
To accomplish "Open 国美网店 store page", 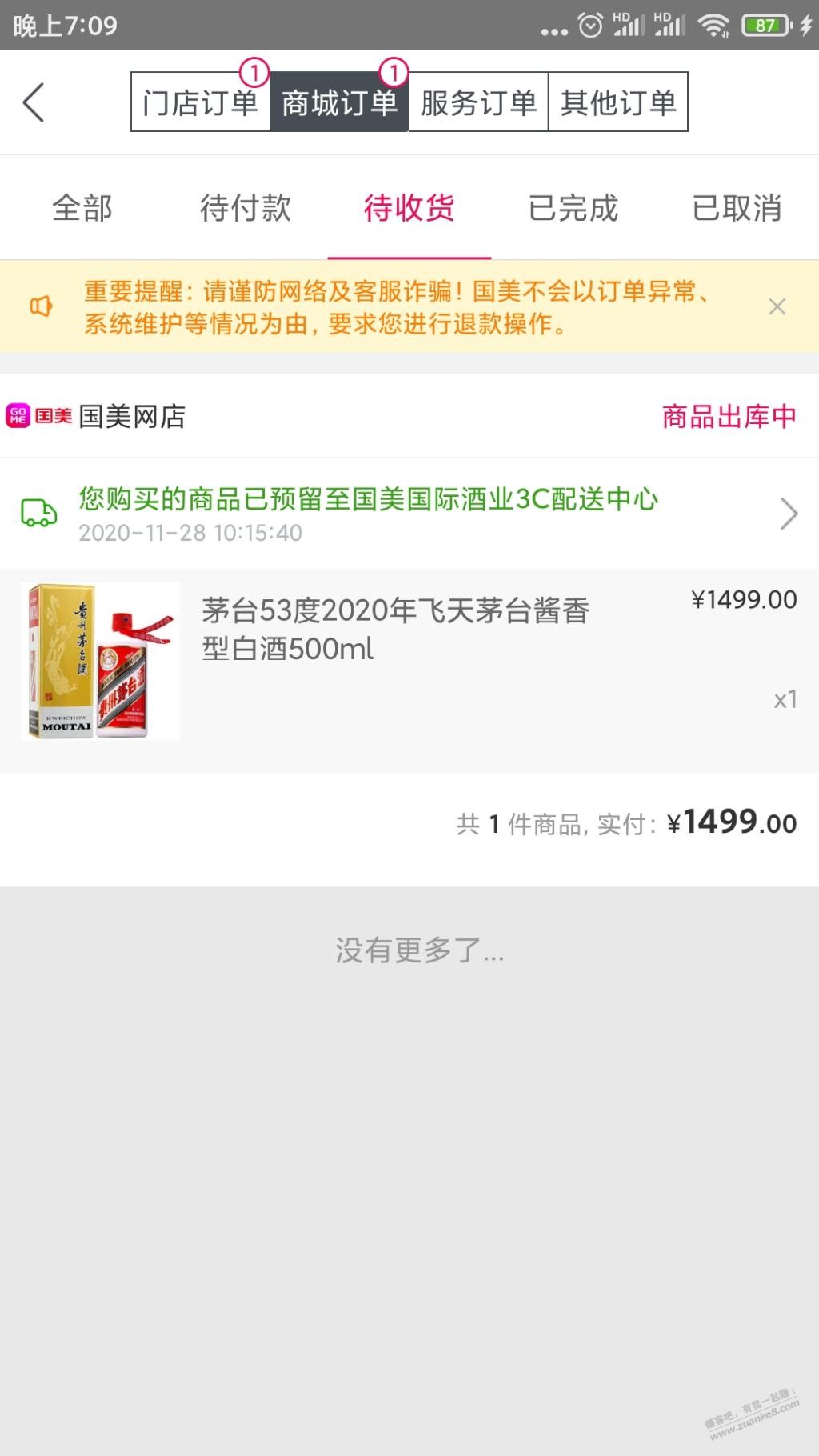I will [x=132, y=416].
